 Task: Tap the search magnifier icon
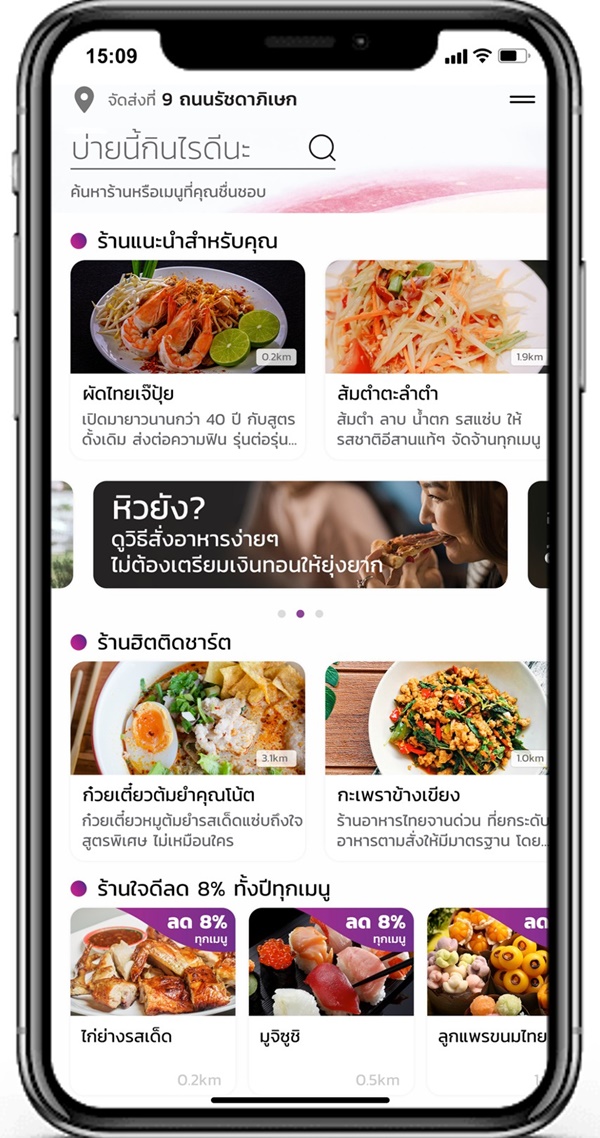pos(321,149)
